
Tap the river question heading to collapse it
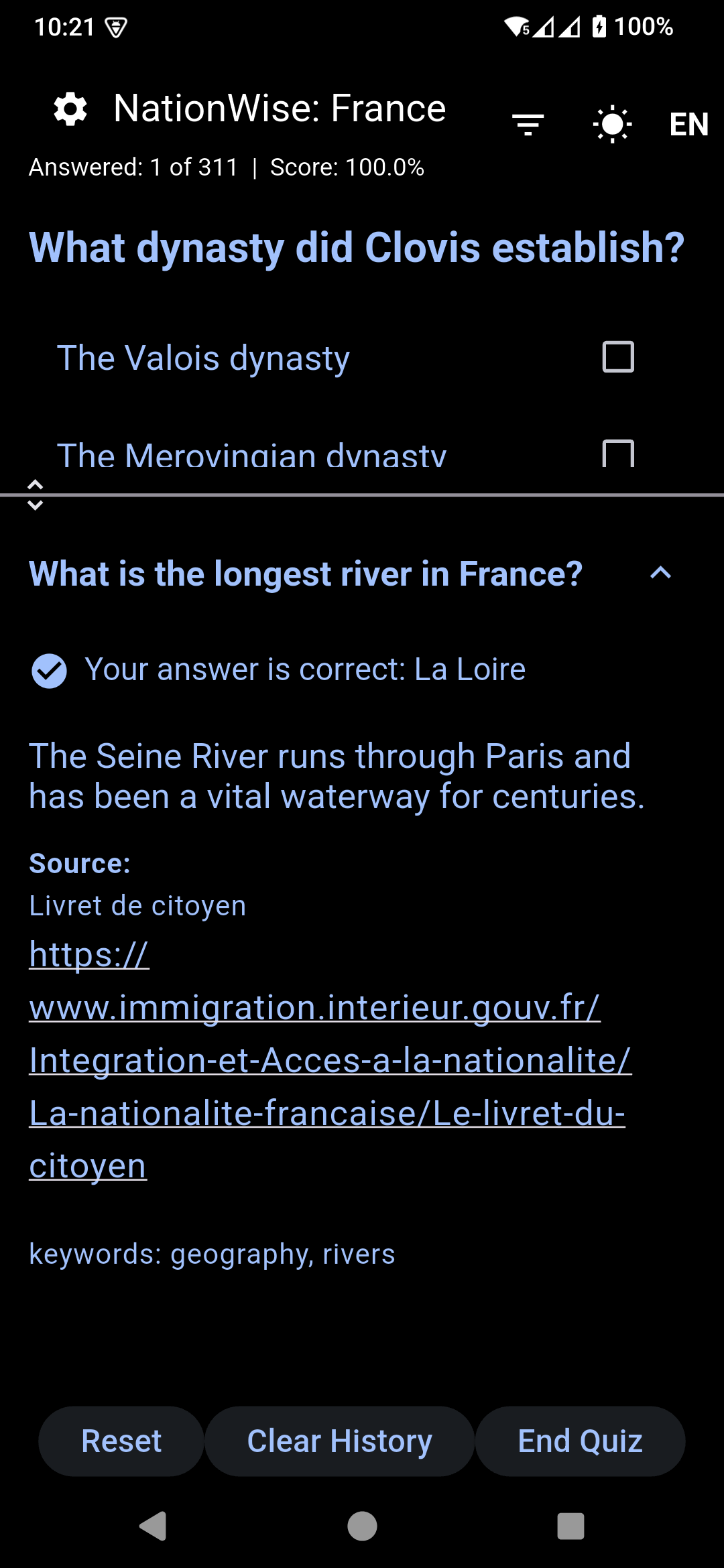coord(305,574)
